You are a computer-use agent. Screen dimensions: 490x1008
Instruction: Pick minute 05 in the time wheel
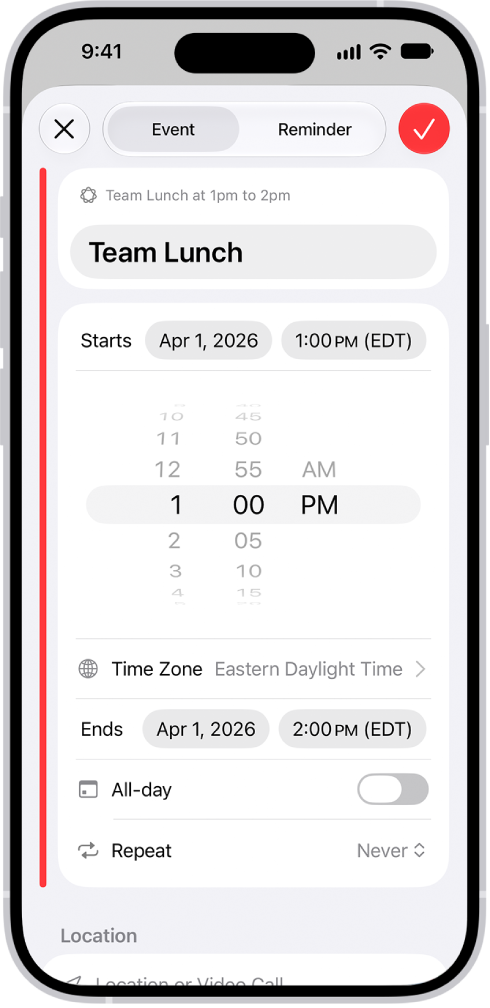tap(248, 541)
